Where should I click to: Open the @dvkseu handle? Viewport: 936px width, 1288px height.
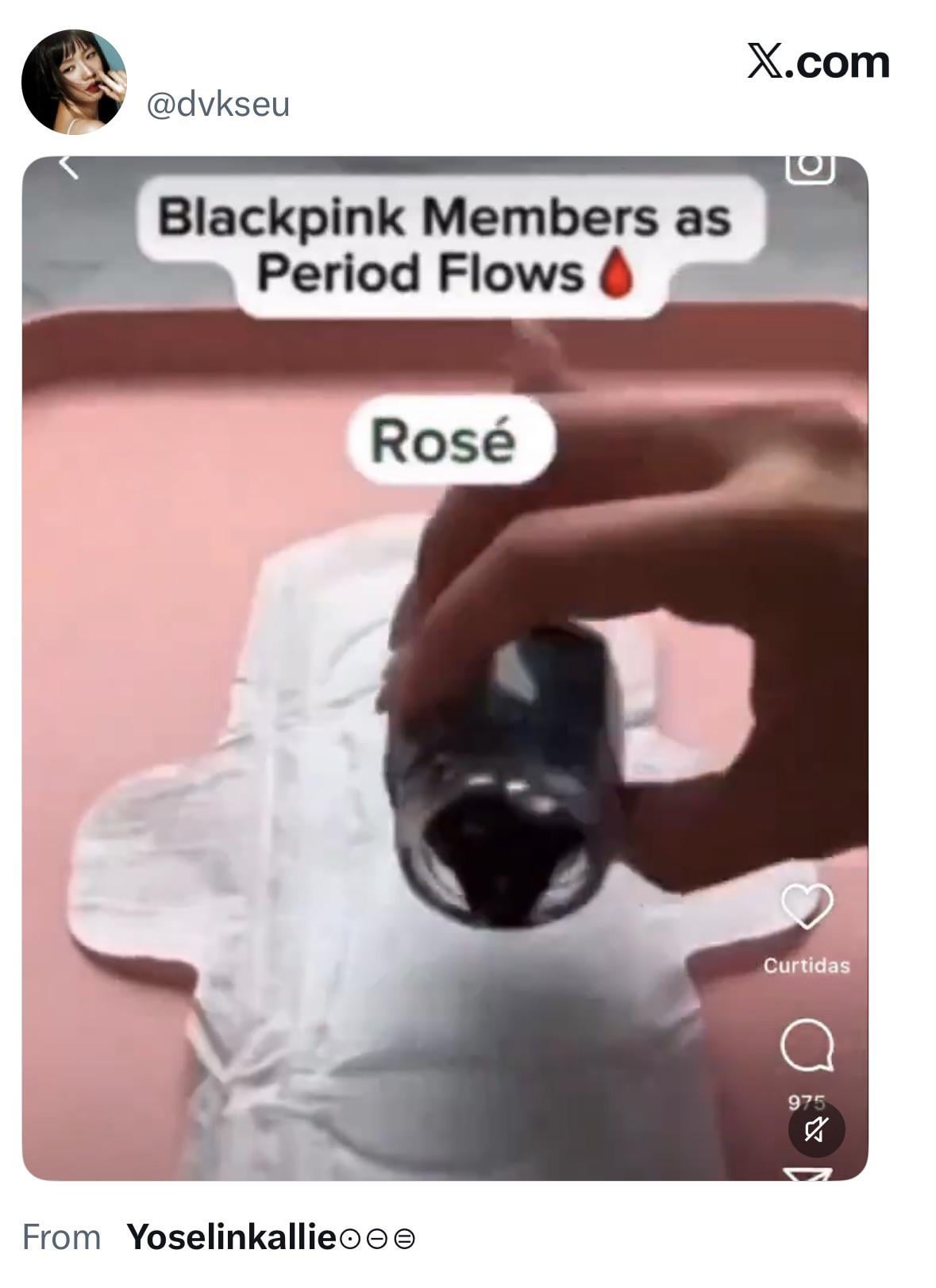[218, 105]
